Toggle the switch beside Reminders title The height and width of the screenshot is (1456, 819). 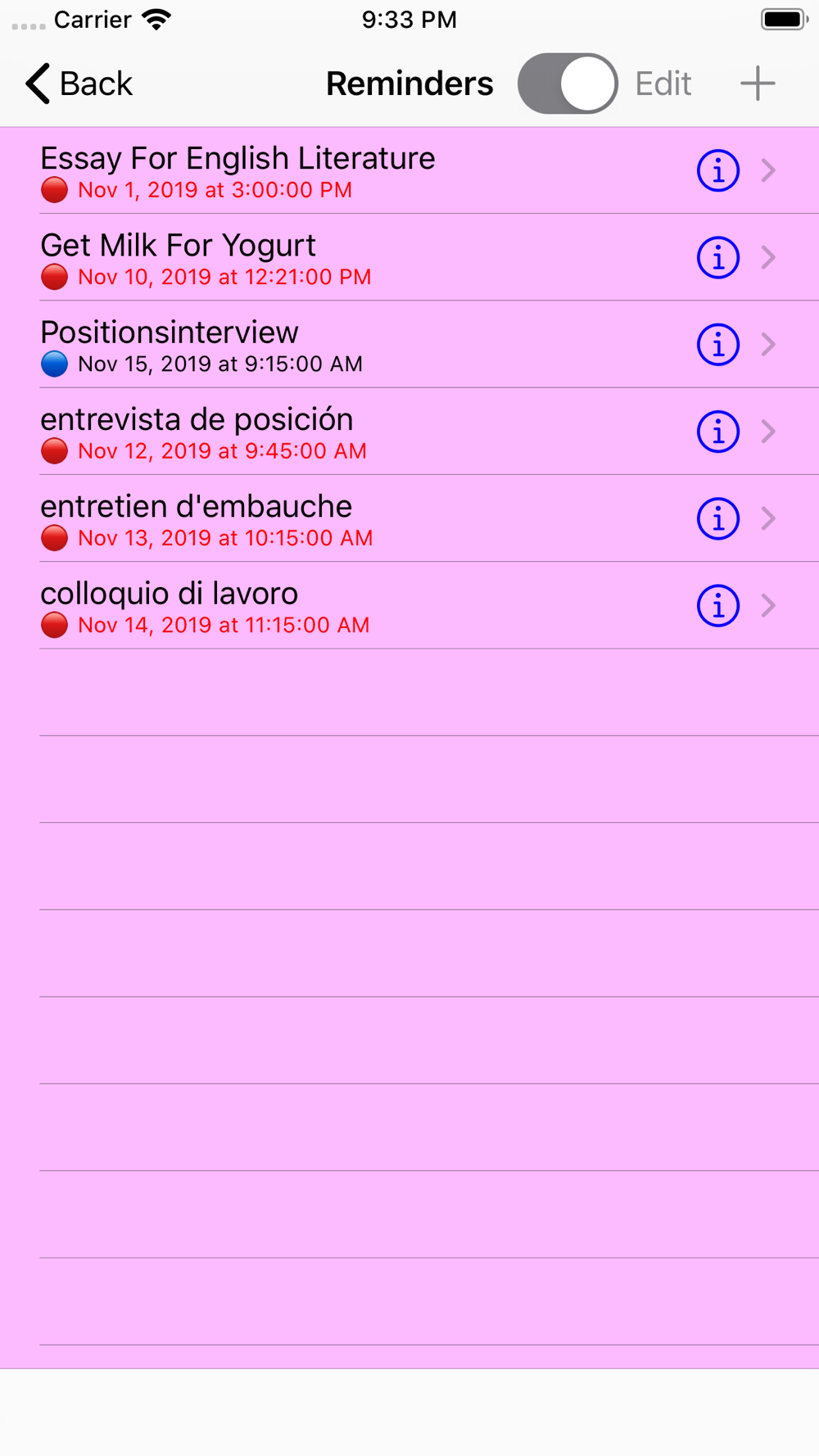pos(568,84)
